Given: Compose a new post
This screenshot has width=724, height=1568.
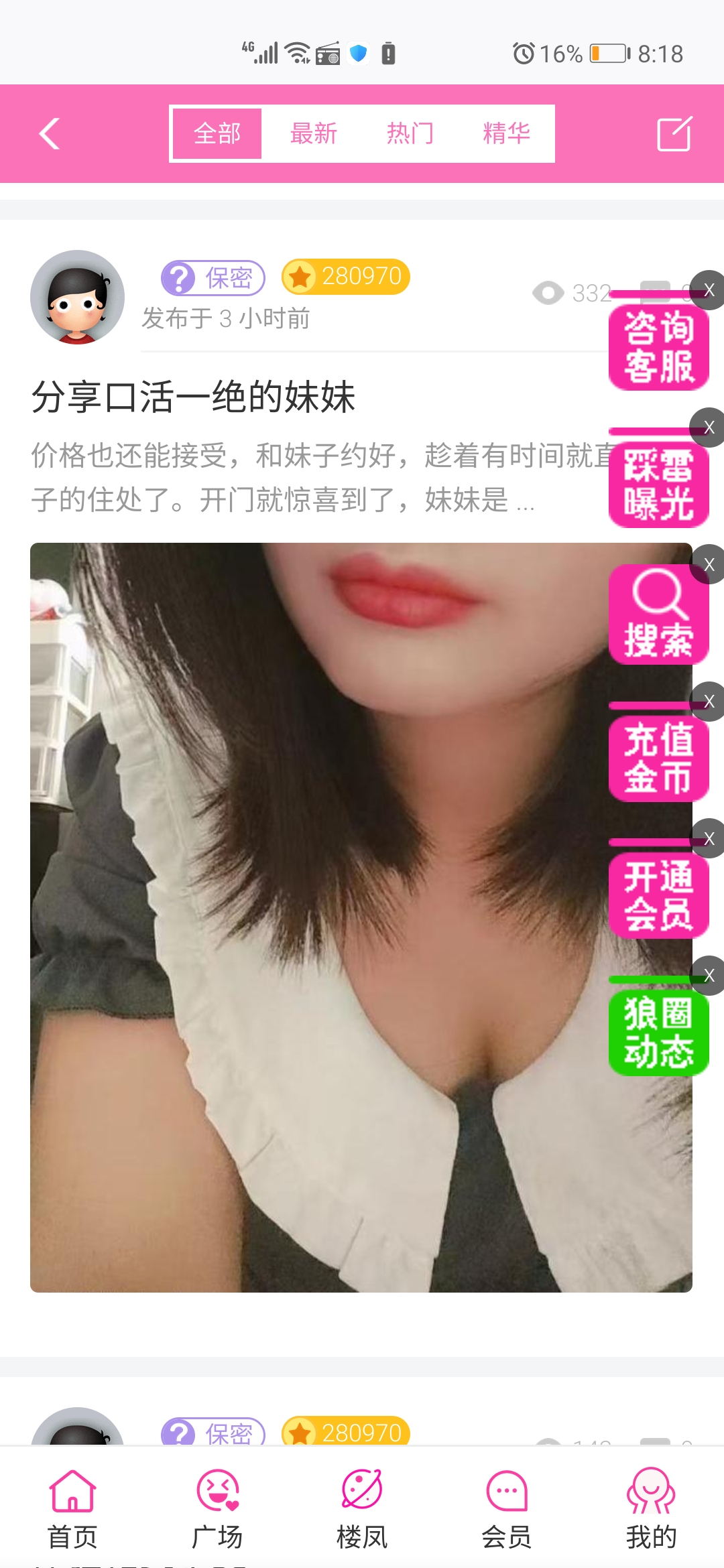Looking at the screenshot, I should [674, 133].
